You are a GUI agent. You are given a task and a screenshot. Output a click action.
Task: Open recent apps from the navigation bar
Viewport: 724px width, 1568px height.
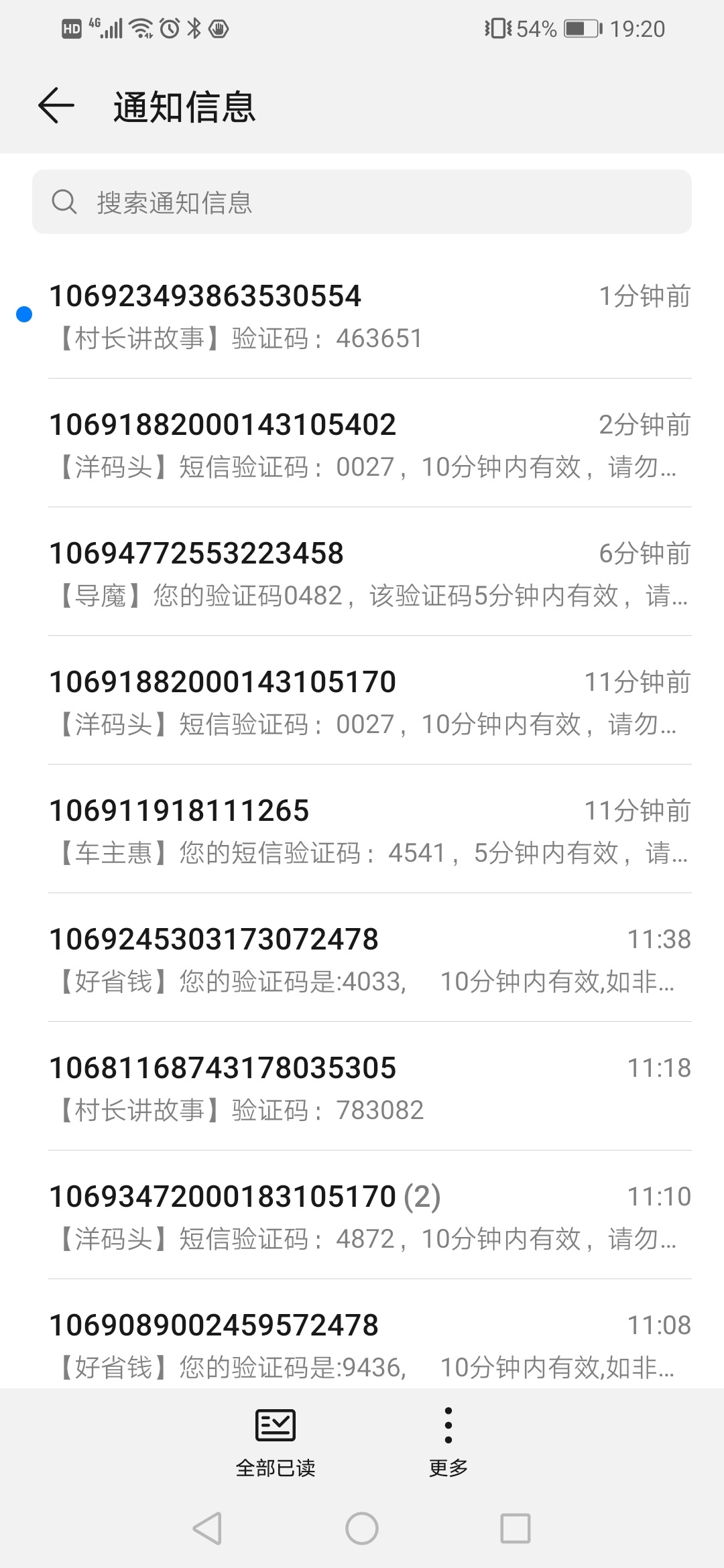[516, 1528]
